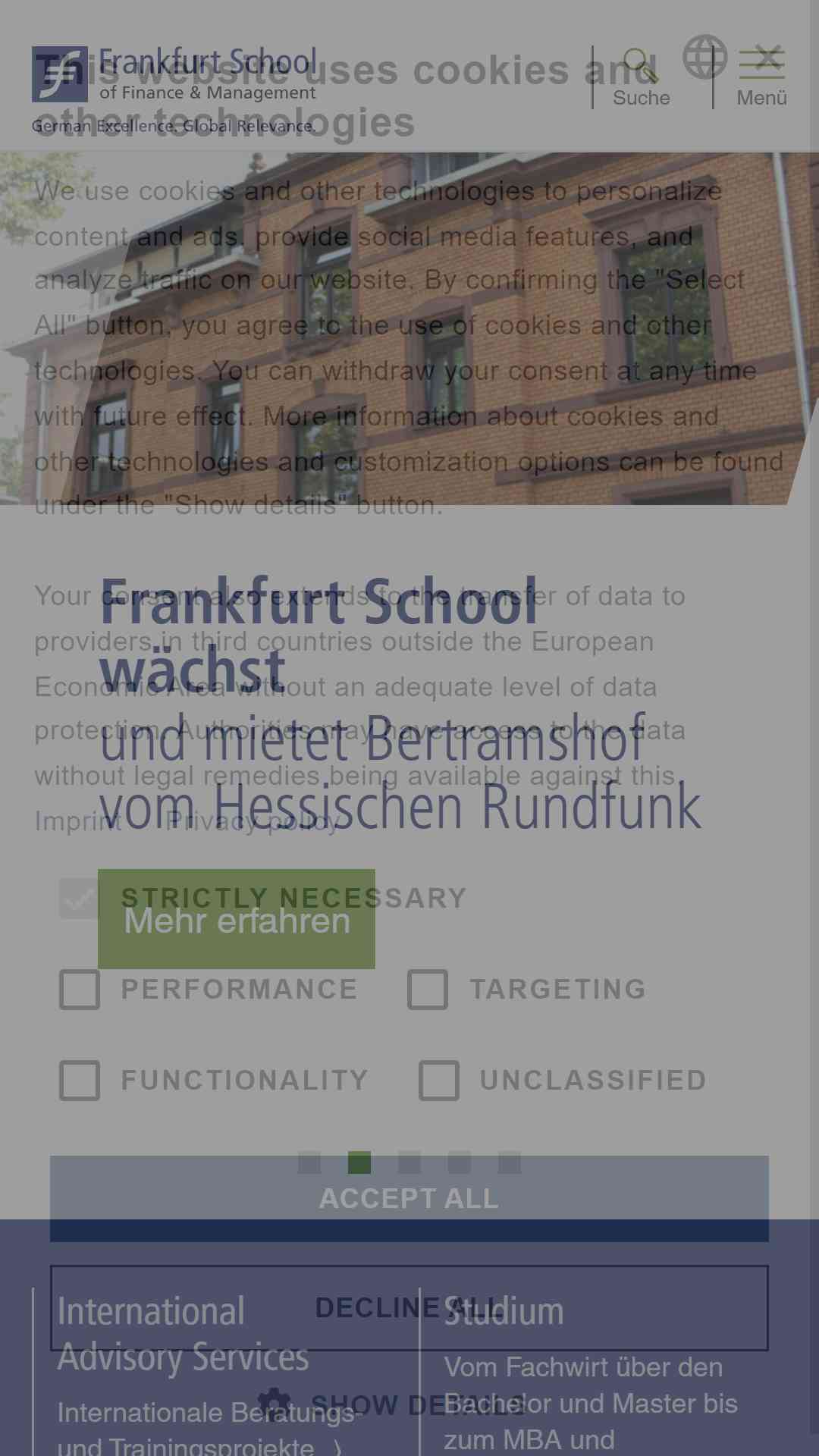The image size is (819, 1456).
Task: Enable the Performance cookies checkbox
Action: 80,990
